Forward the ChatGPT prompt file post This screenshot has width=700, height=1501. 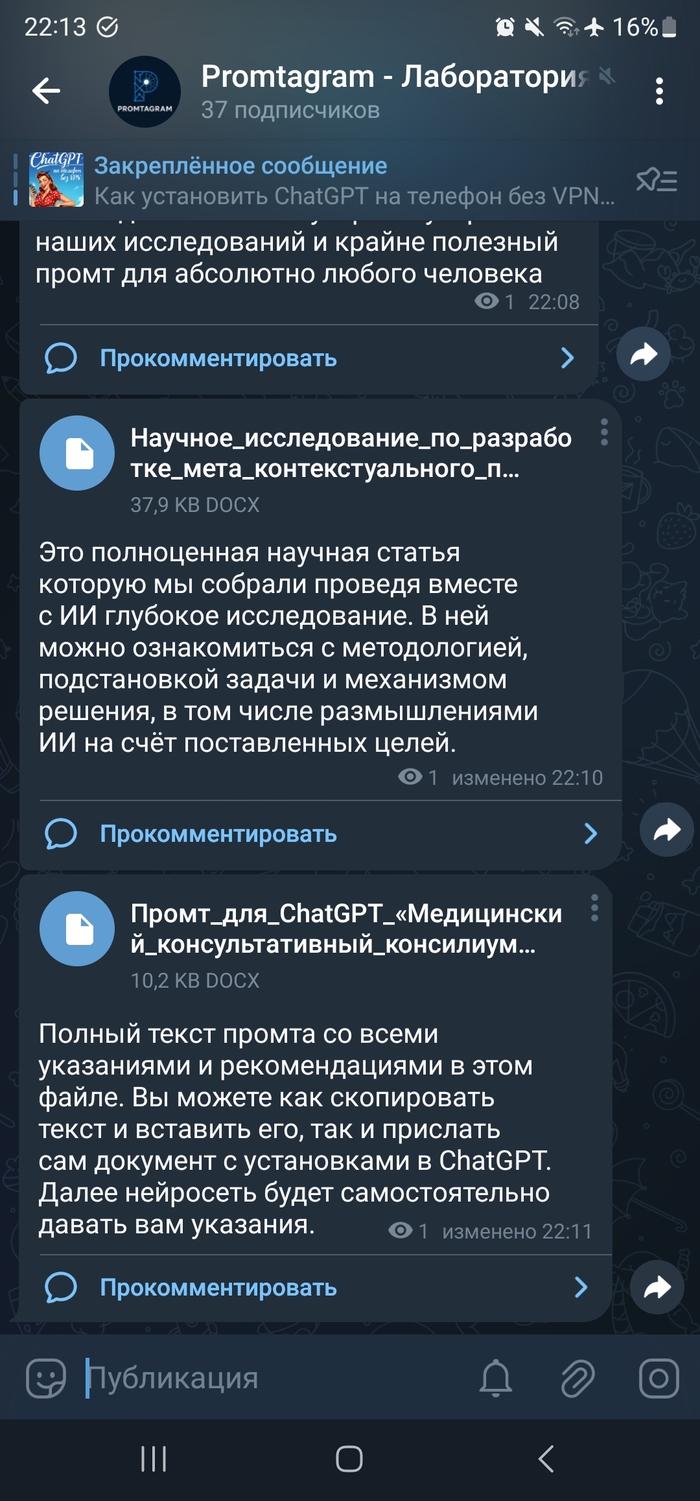pos(657,1288)
